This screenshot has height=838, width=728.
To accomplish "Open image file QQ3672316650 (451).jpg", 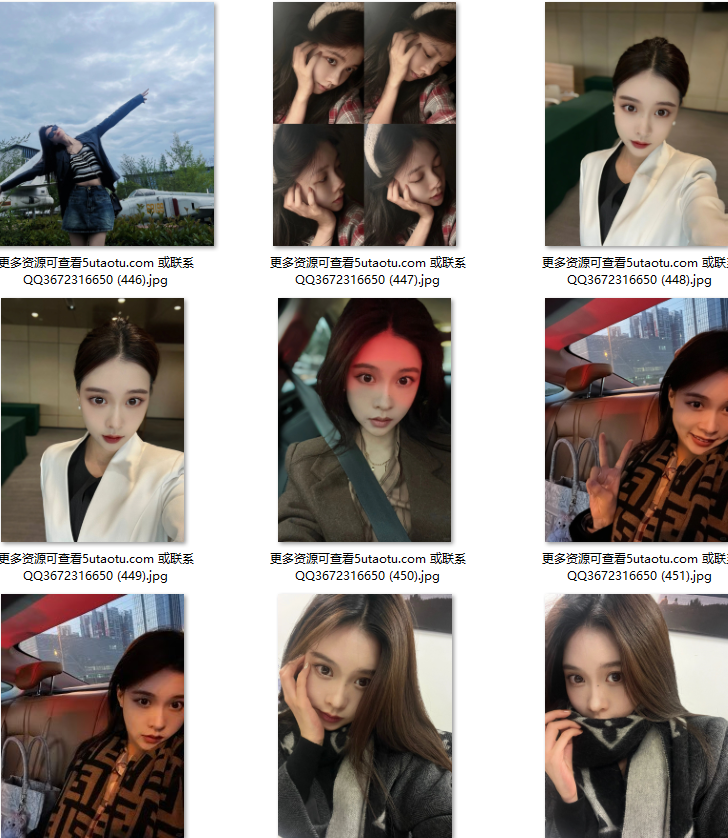I will 636,420.
